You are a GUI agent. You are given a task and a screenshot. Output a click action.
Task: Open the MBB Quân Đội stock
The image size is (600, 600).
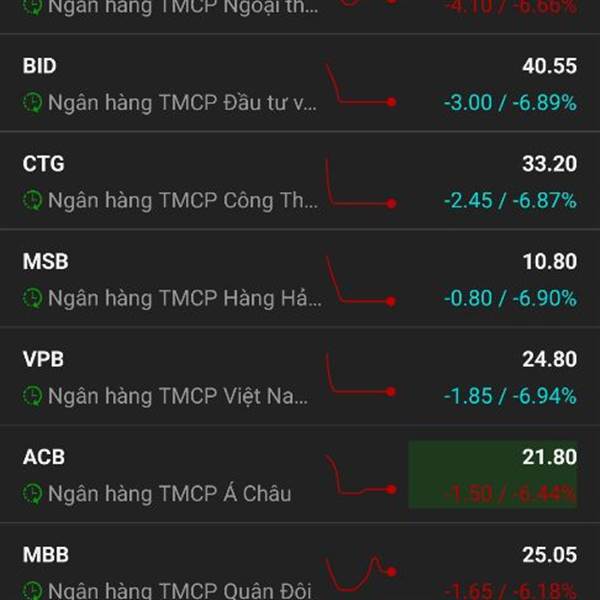300,562
